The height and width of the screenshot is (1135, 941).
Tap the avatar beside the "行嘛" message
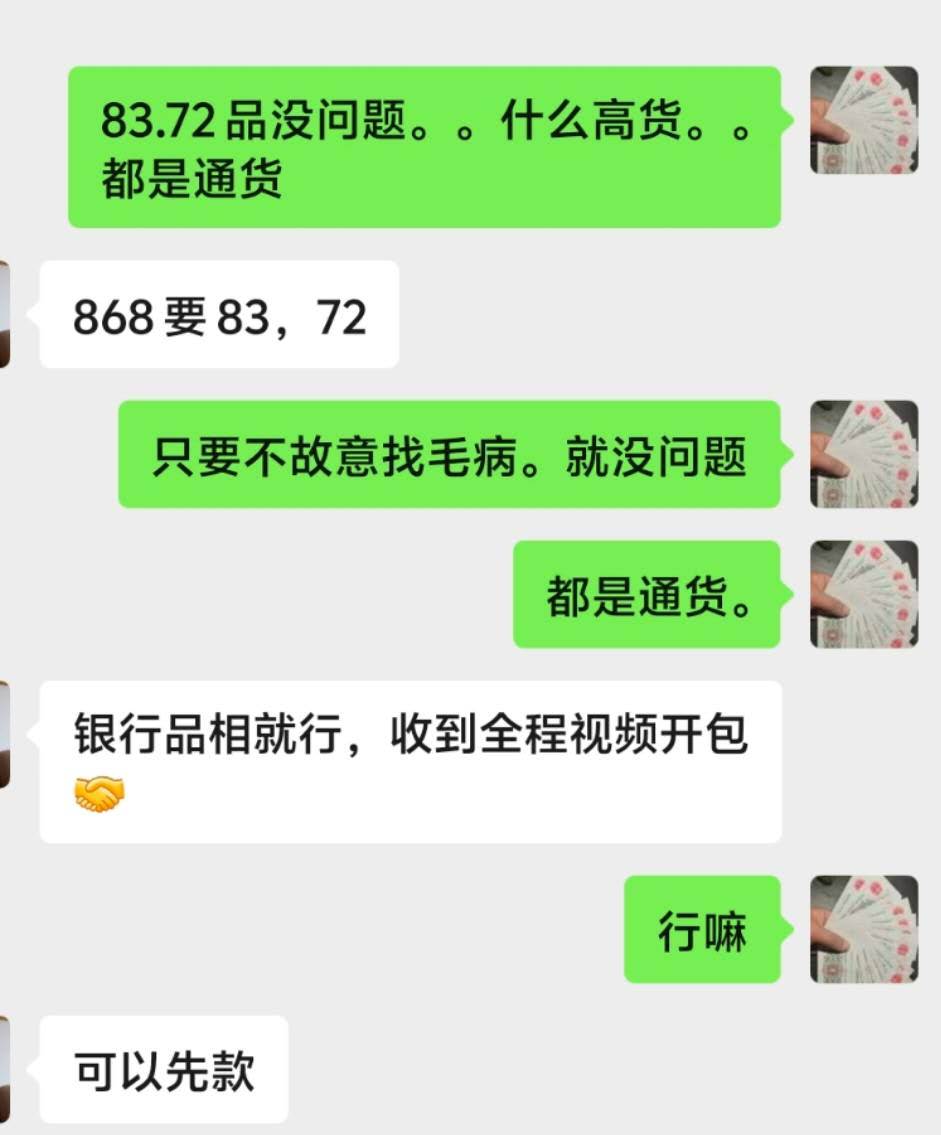863,929
